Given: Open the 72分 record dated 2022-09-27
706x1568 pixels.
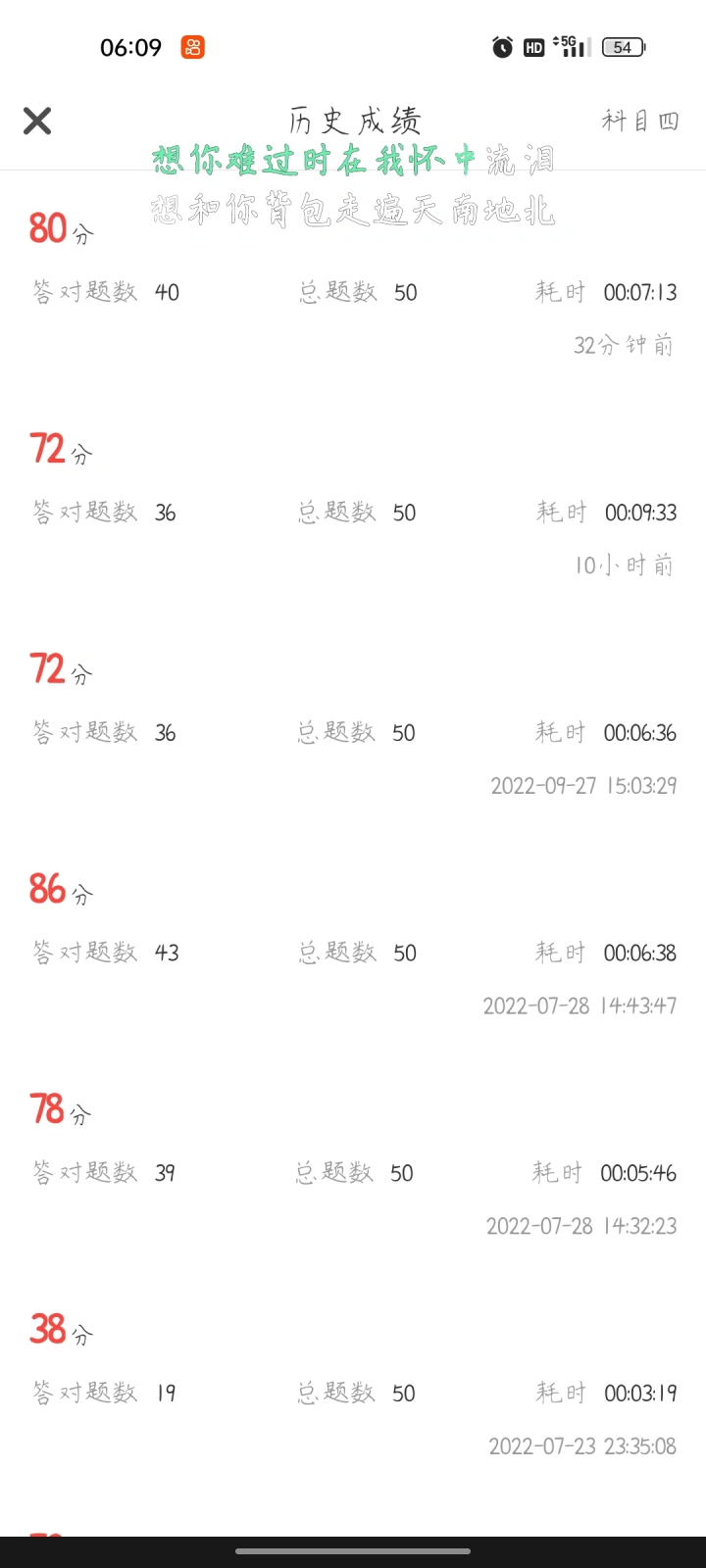Looking at the screenshot, I should pyautogui.click(x=353, y=725).
